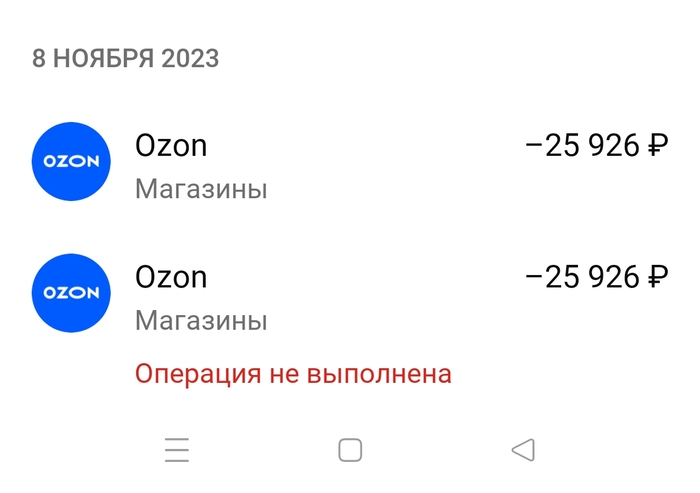This screenshot has height=493, width=700.
Task: Open the recent apps menu
Action: pyautogui.click(x=177, y=450)
